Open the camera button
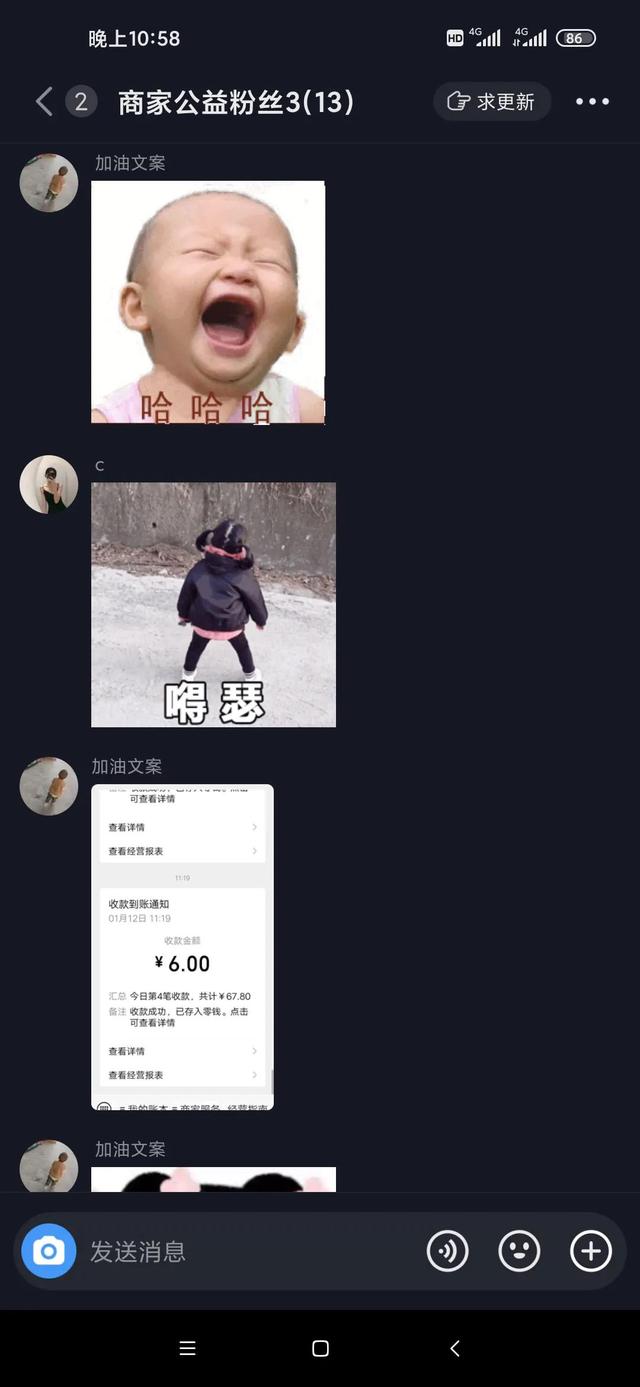Image resolution: width=640 pixels, height=1387 pixels. tap(49, 1251)
